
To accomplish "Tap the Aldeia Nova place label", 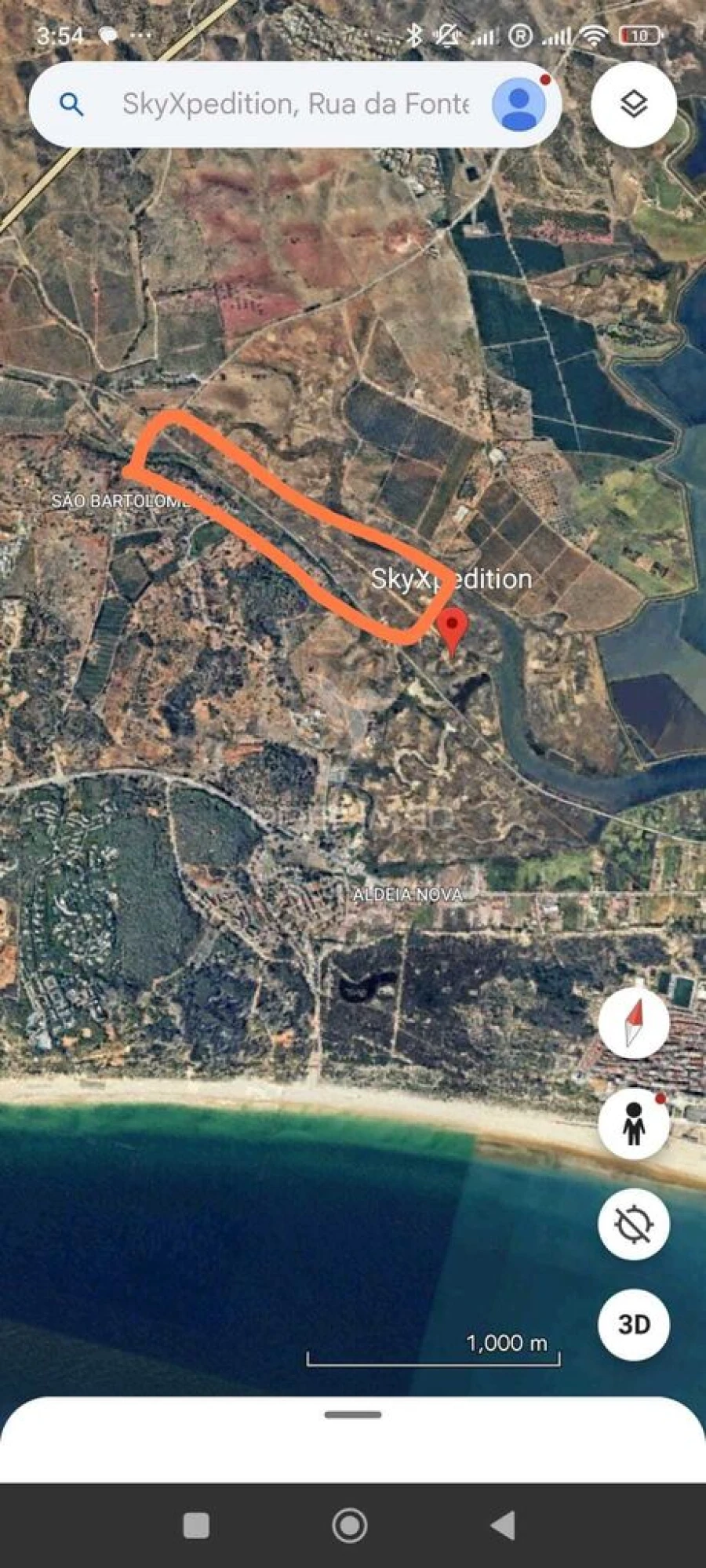I will tap(408, 894).
